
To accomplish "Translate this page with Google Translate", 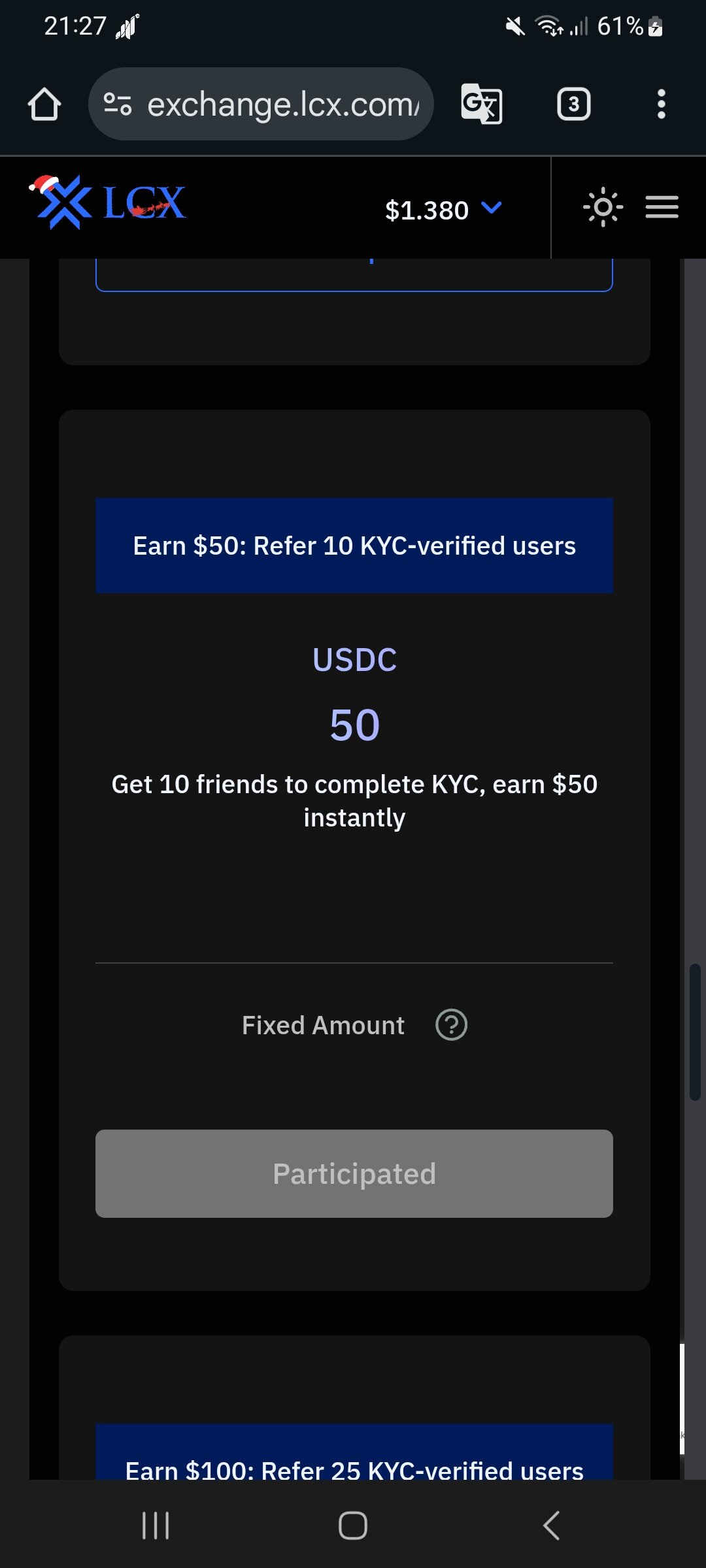I will coord(482,105).
